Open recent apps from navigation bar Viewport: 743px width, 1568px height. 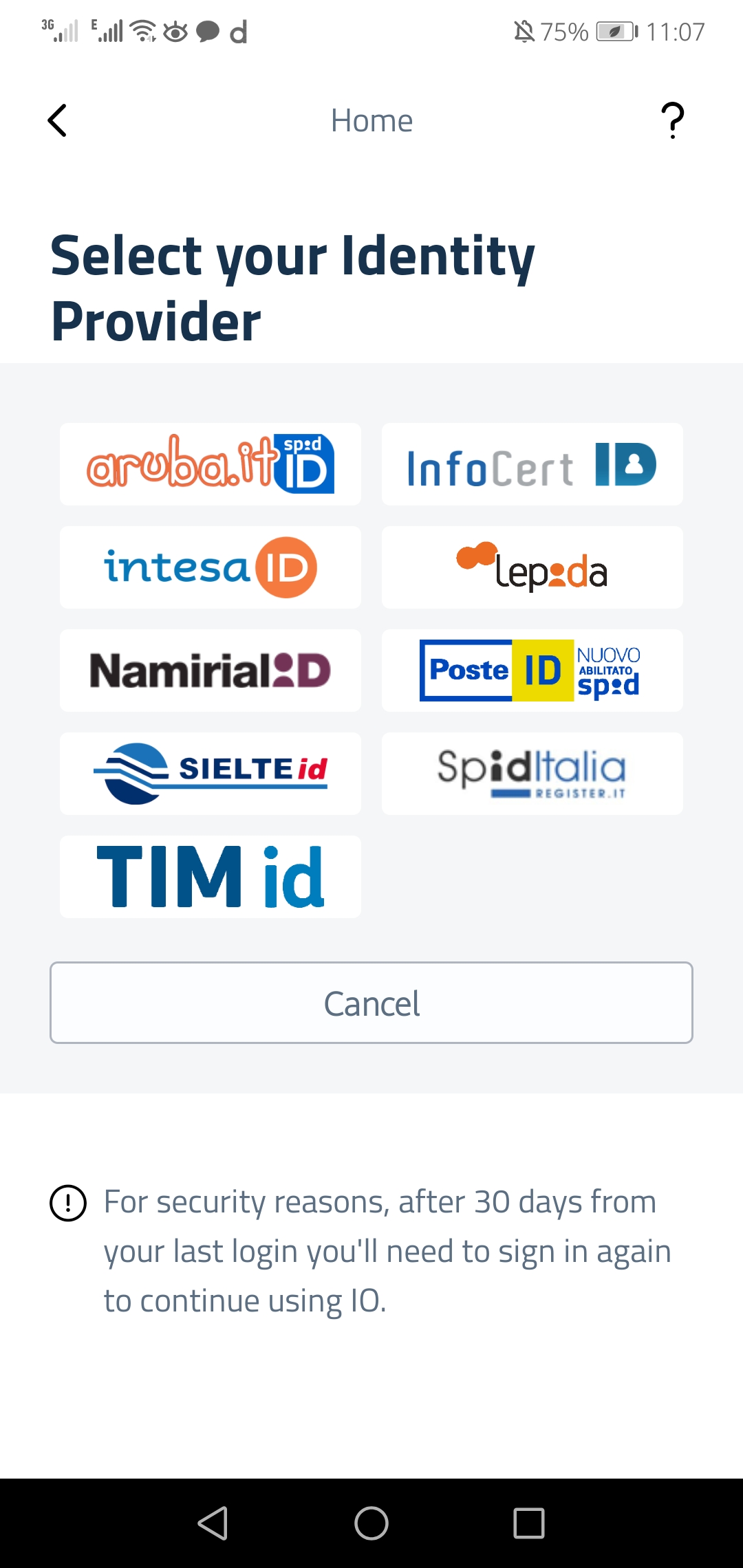pos(528,1523)
